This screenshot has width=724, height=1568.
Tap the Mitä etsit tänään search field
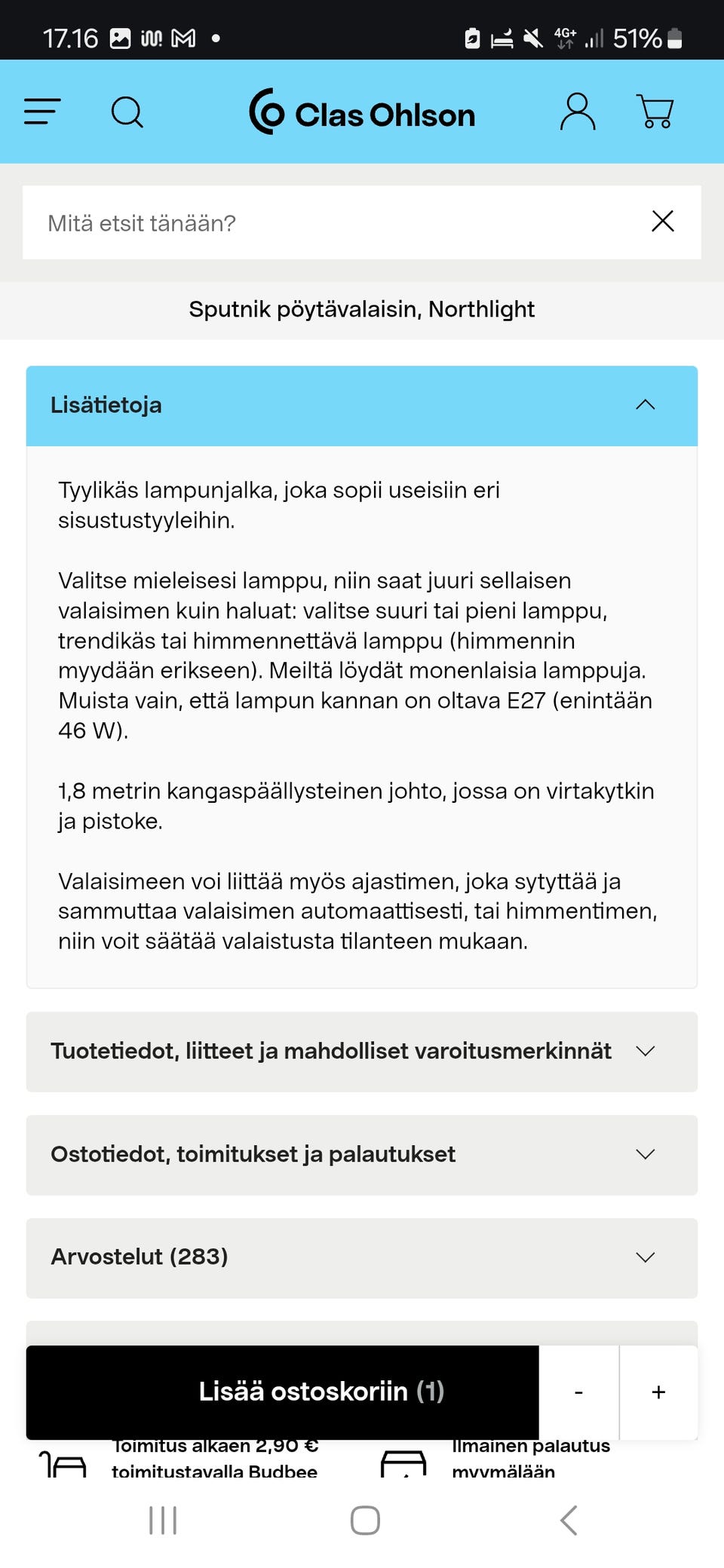302,222
